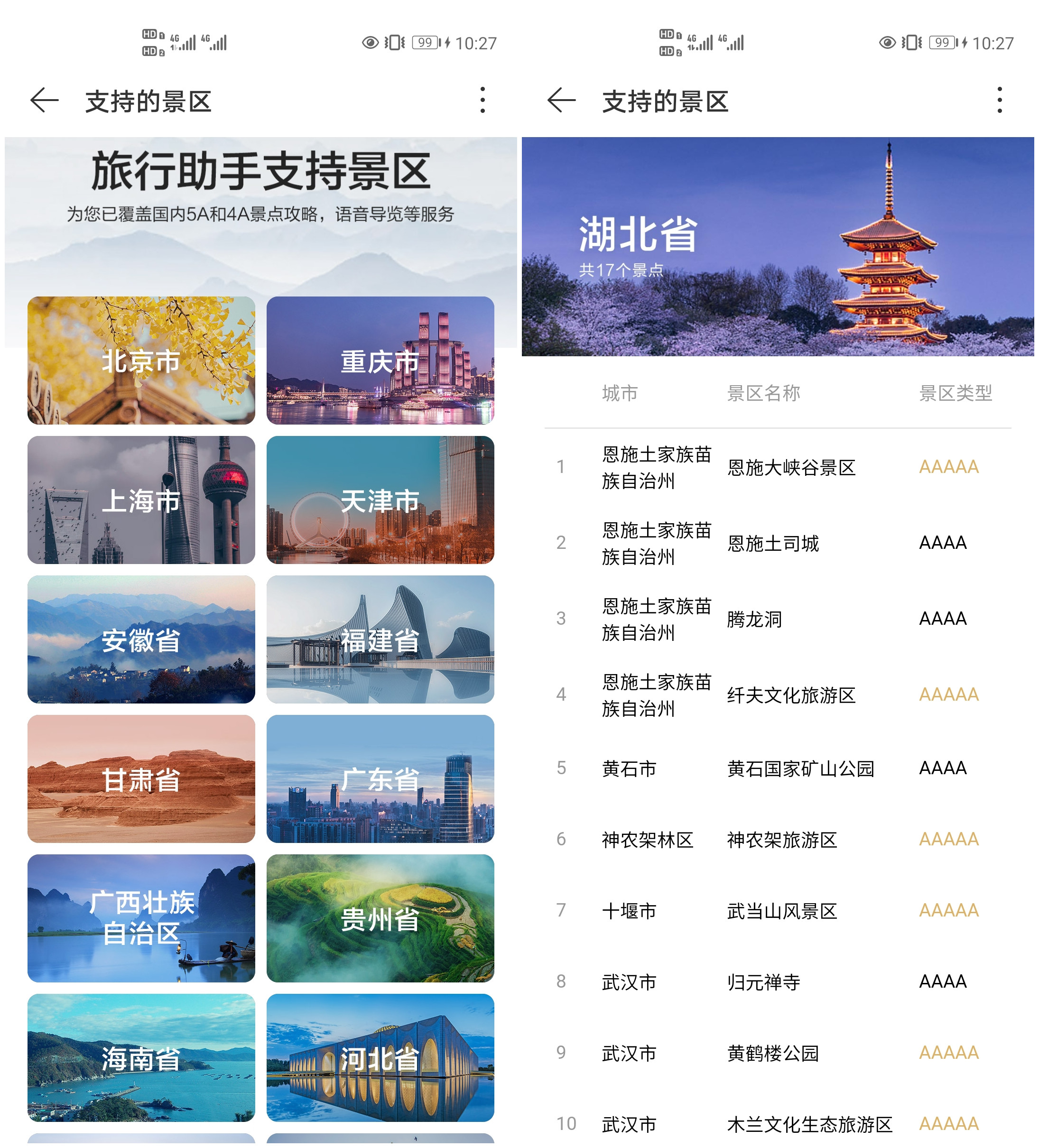Go back from the province grid screen
Viewport: 1039px width, 1148px height.
click(x=45, y=101)
